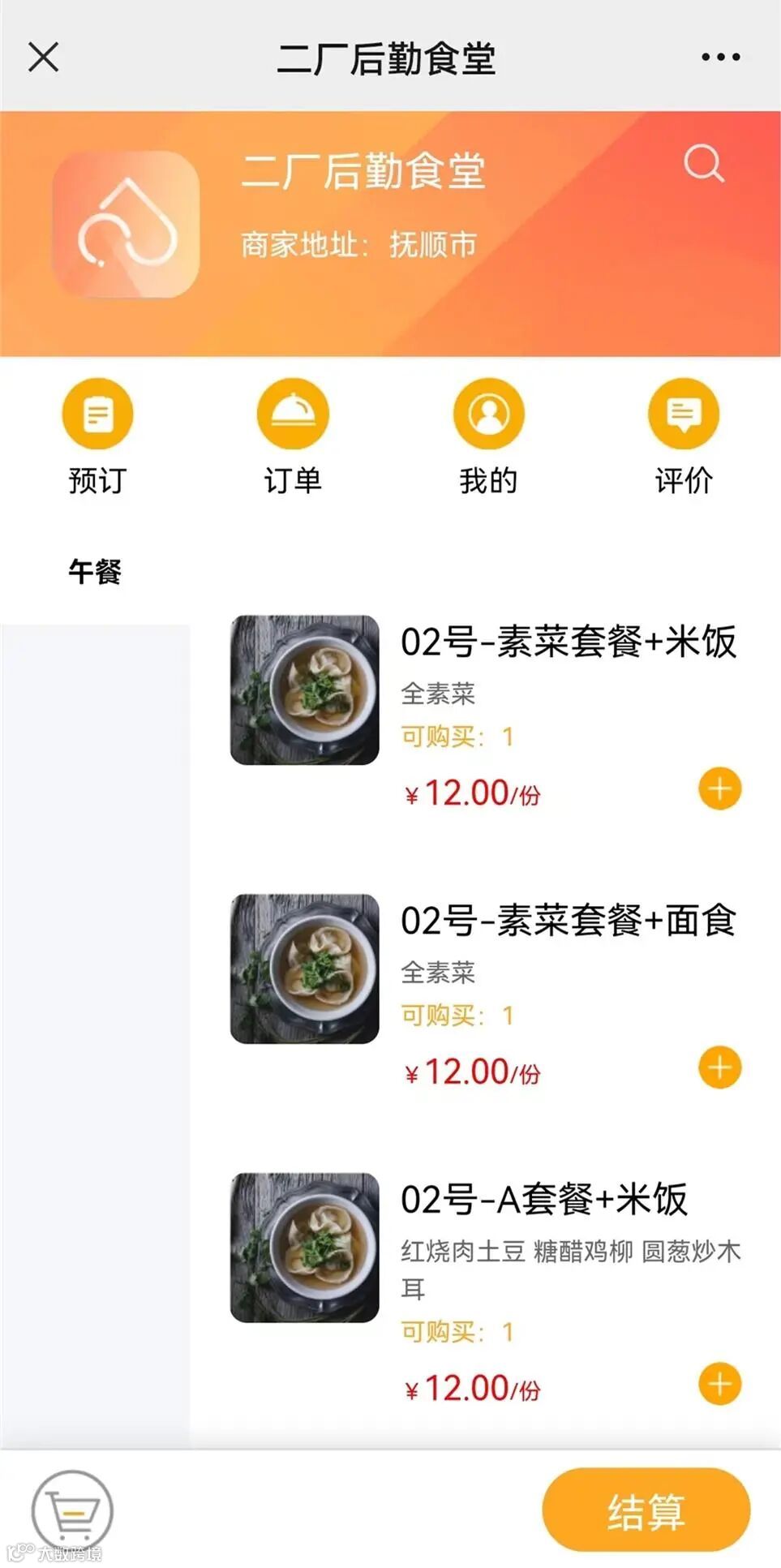Add 02号-素菜套餐+面食 to cart
The image size is (781, 1568).
(720, 1068)
